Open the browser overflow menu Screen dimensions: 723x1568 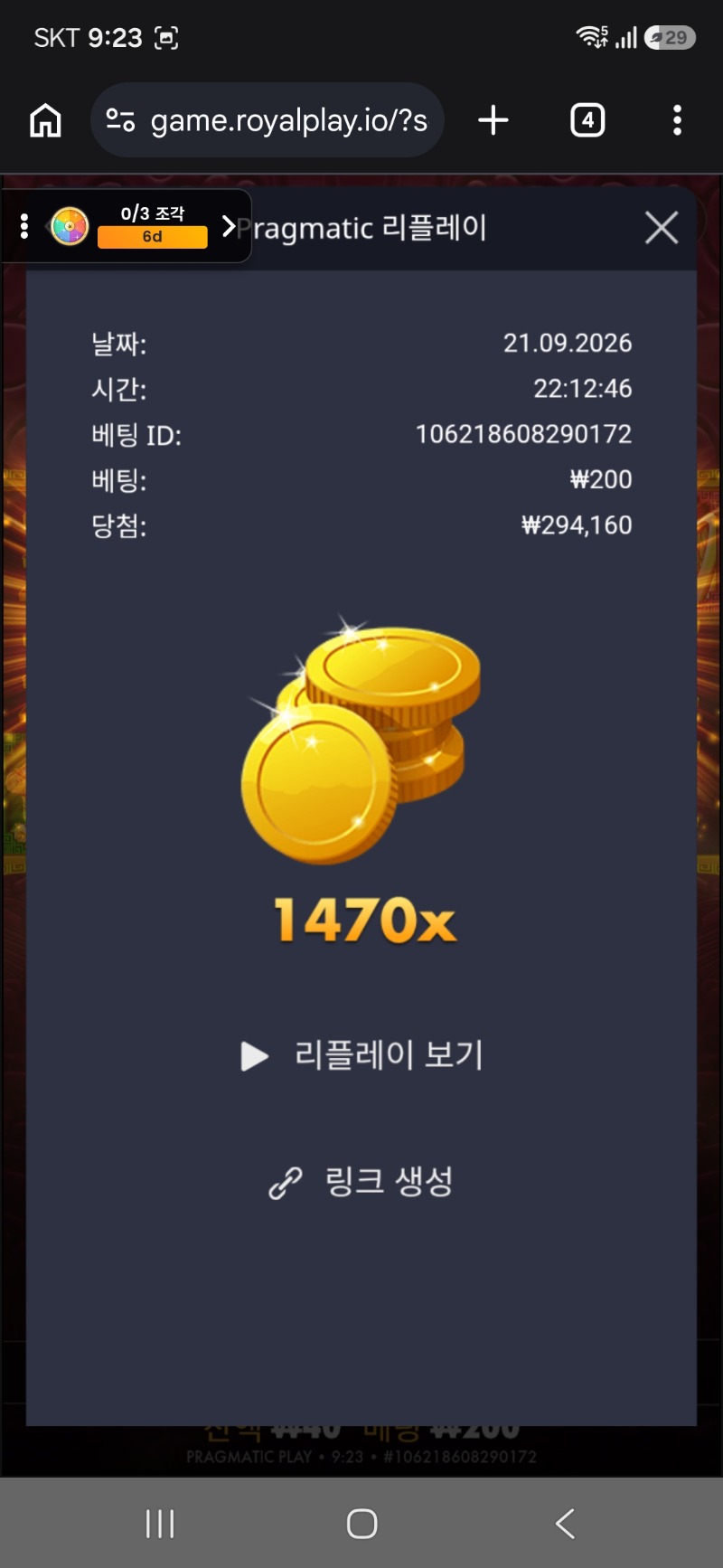click(x=677, y=120)
